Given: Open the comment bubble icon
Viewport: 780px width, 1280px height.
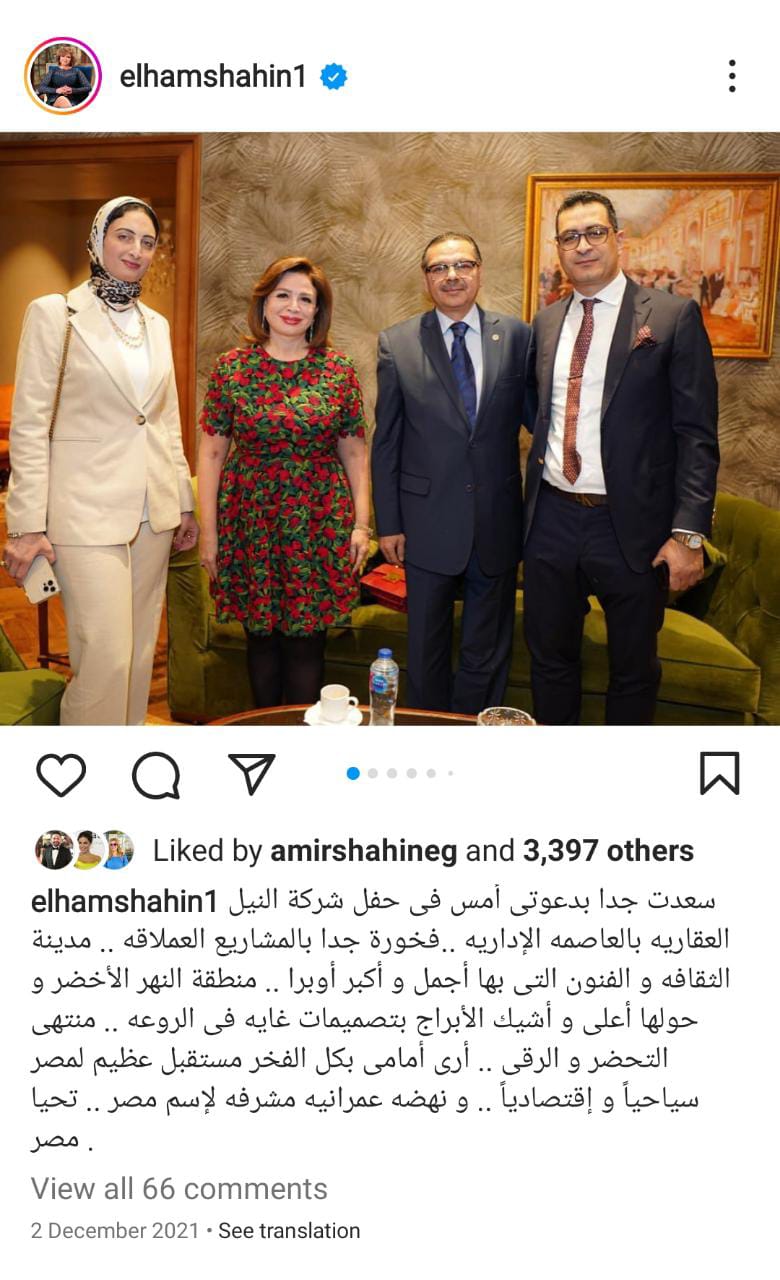Looking at the screenshot, I should pos(156,775).
